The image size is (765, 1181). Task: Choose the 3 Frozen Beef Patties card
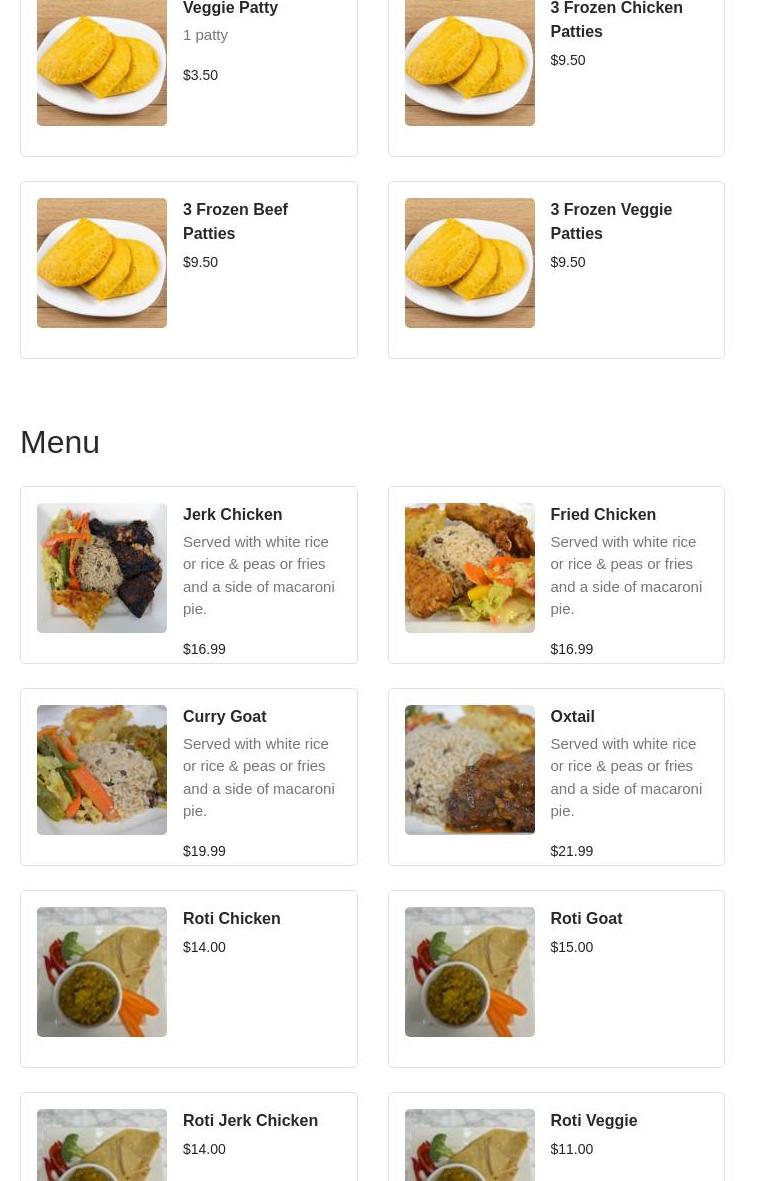pos(189,269)
